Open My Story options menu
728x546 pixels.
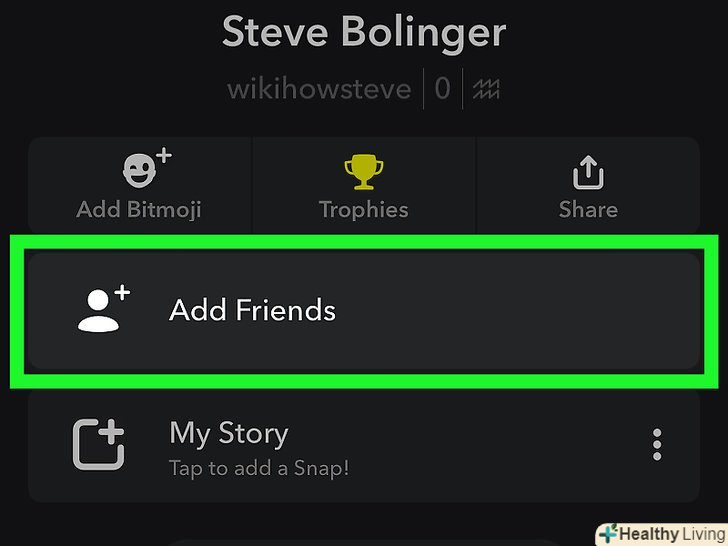[x=657, y=444]
